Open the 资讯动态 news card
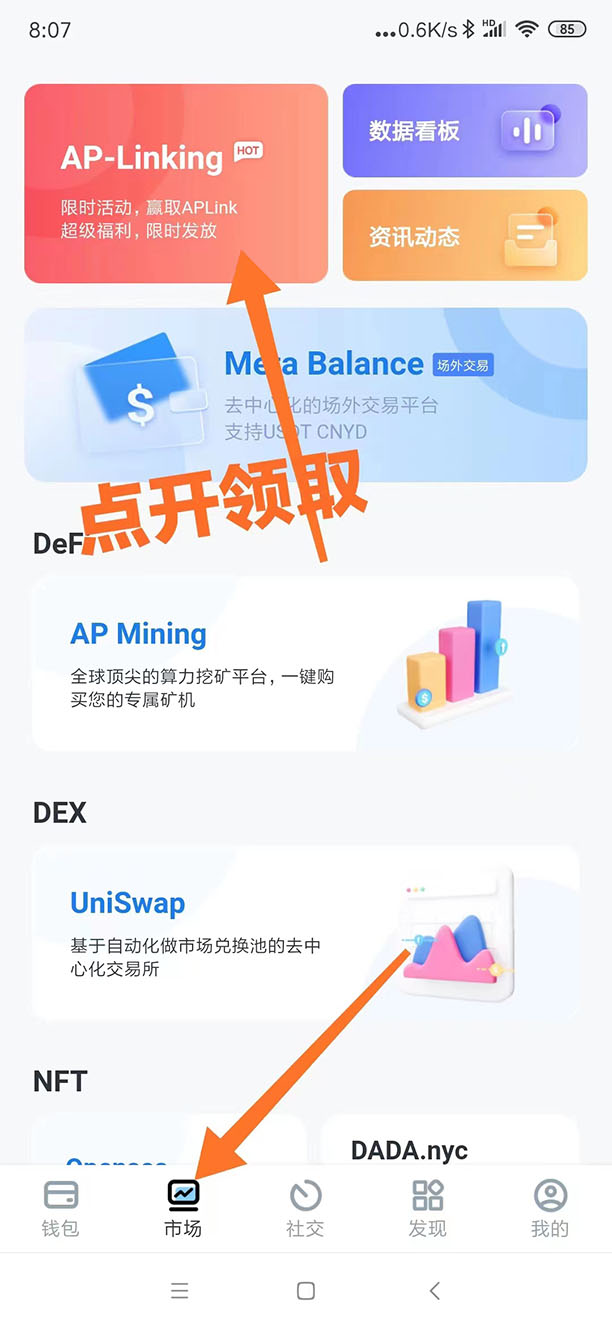Image resolution: width=612 pixels, height=1326 pixels. point(464,236)
